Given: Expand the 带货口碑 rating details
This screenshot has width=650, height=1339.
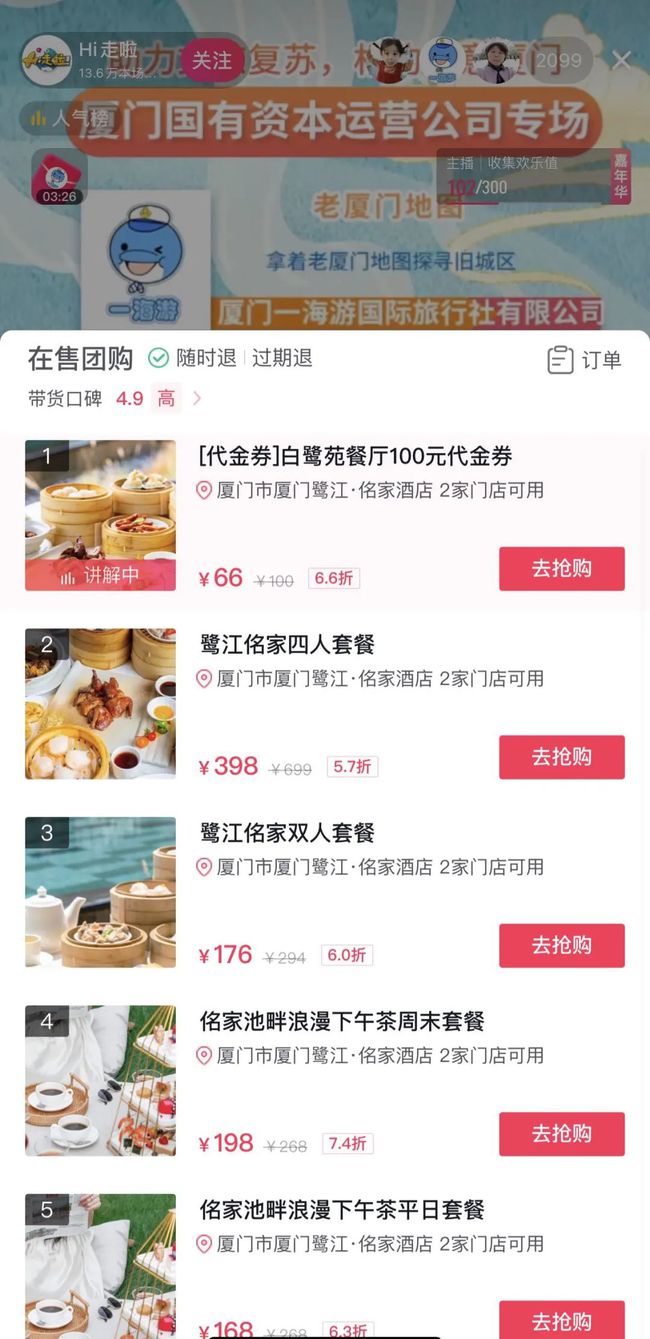Looking at the screenshot, I should (x=197, y=398).
